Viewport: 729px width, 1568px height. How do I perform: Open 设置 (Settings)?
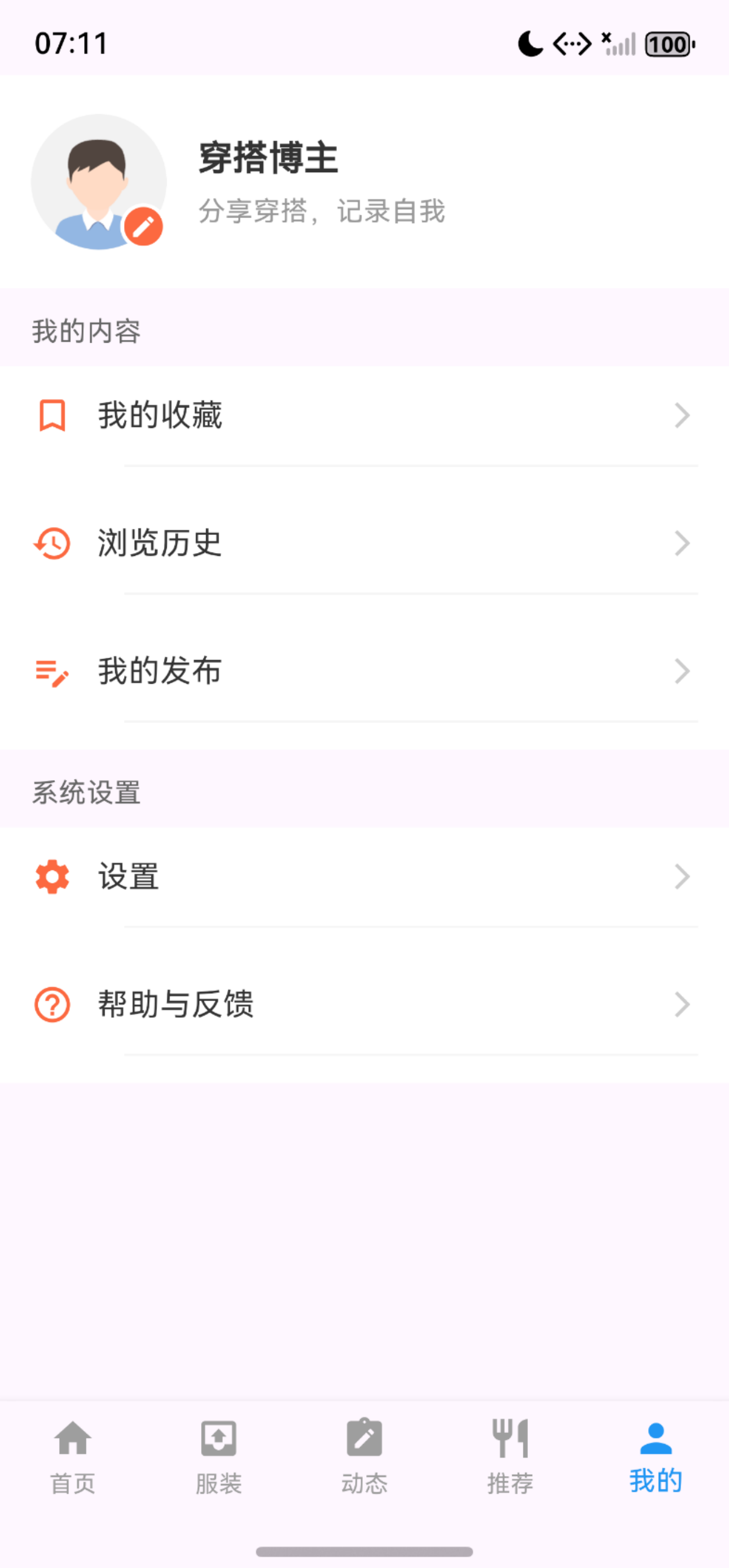pos(364,877)
